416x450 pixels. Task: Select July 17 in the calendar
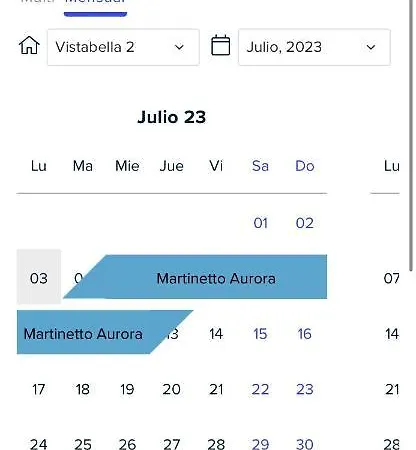(39, 389)
